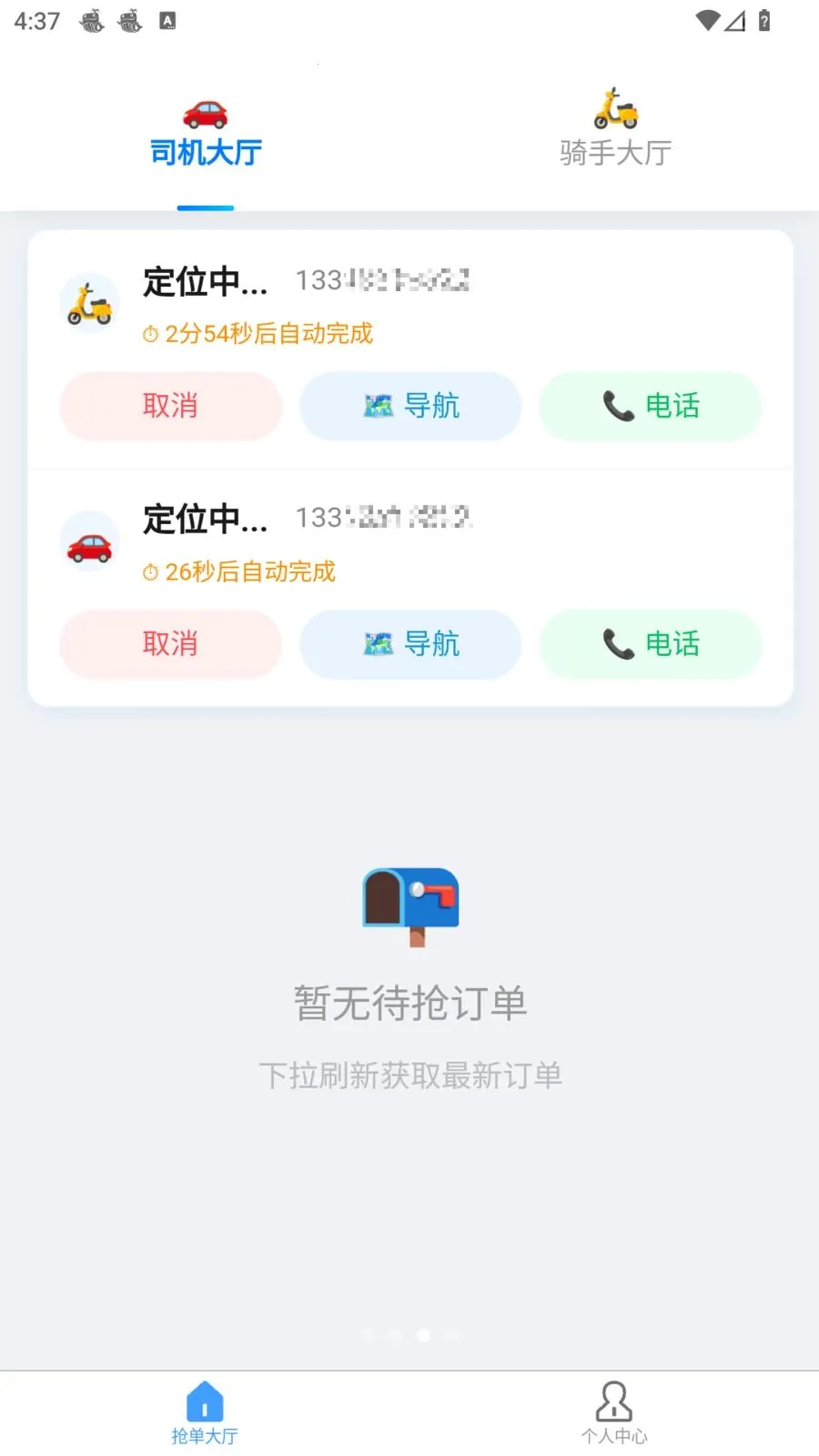
Task: Select the highlighted page indicator dot
Action: point(424,1335)
